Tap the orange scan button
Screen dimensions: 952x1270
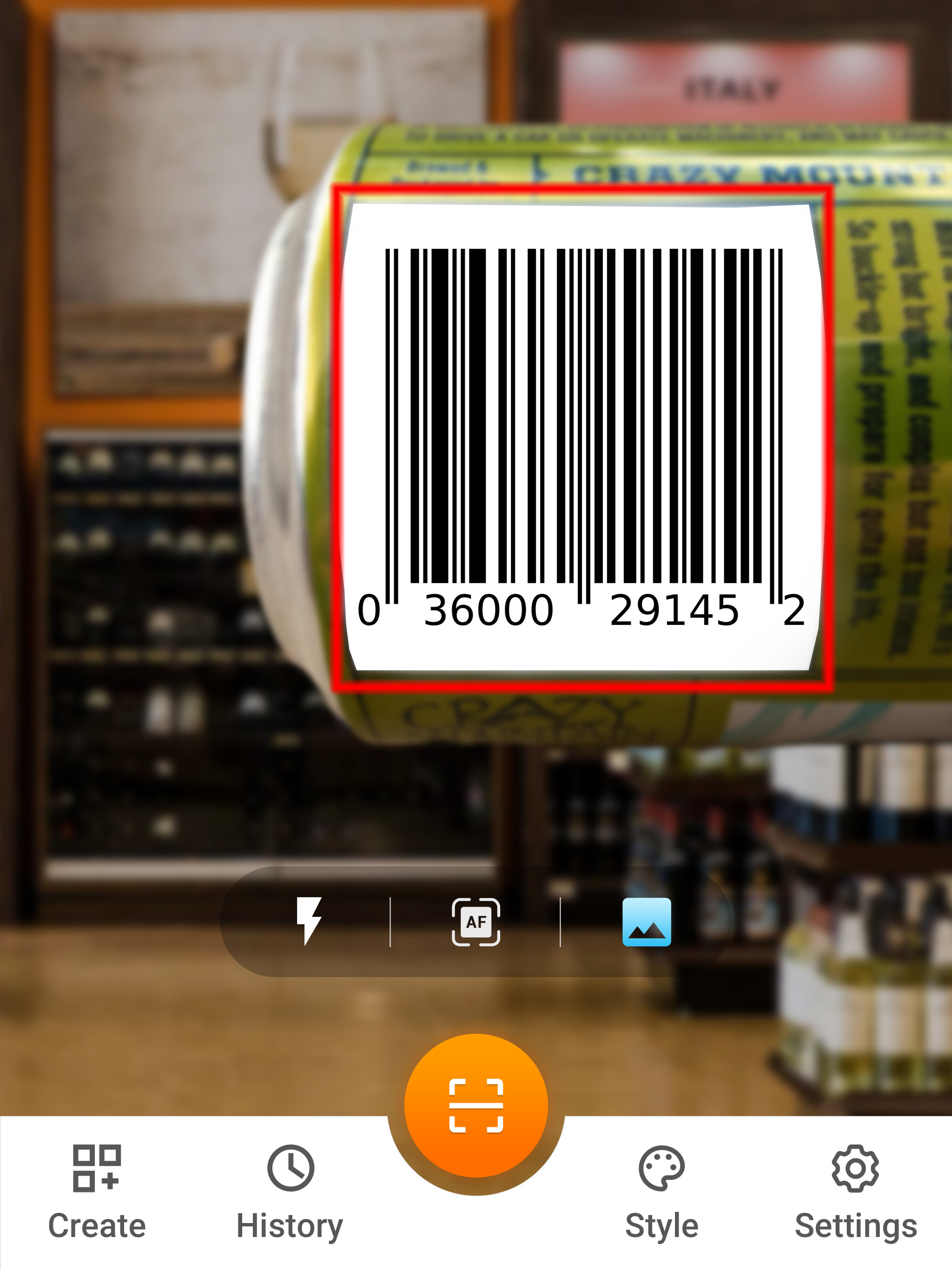tap(476, 1105)
